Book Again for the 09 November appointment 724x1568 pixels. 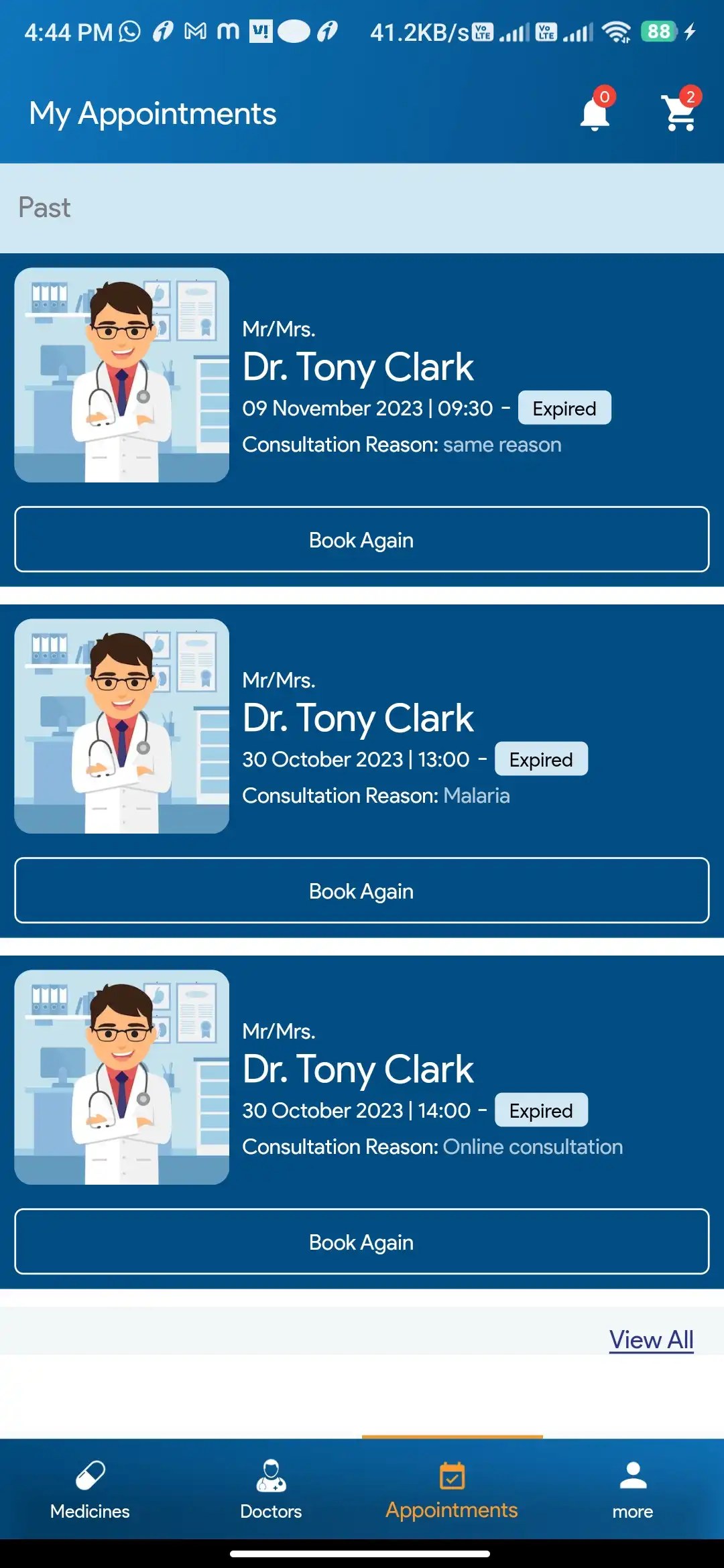[361, 540]
